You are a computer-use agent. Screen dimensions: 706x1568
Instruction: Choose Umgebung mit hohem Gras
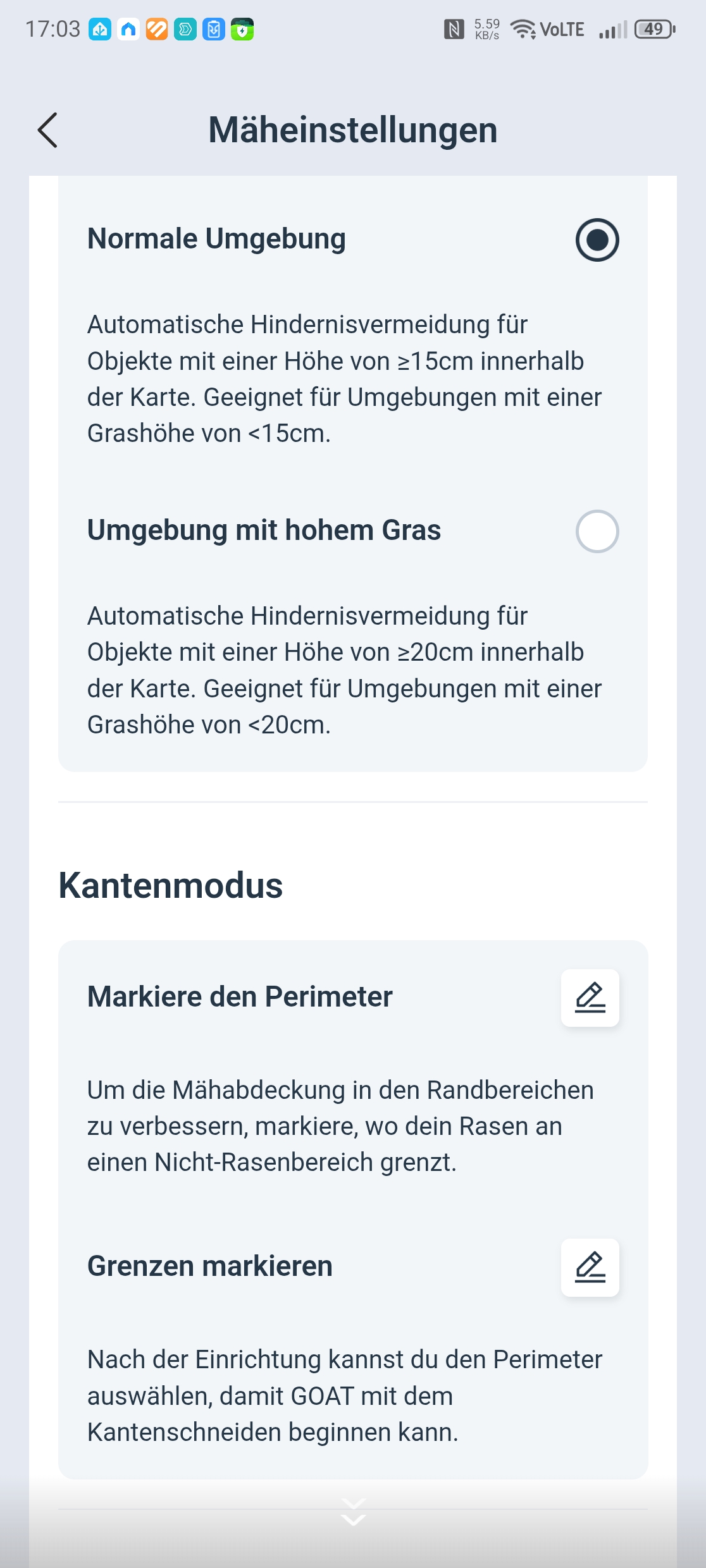[597, 531]
